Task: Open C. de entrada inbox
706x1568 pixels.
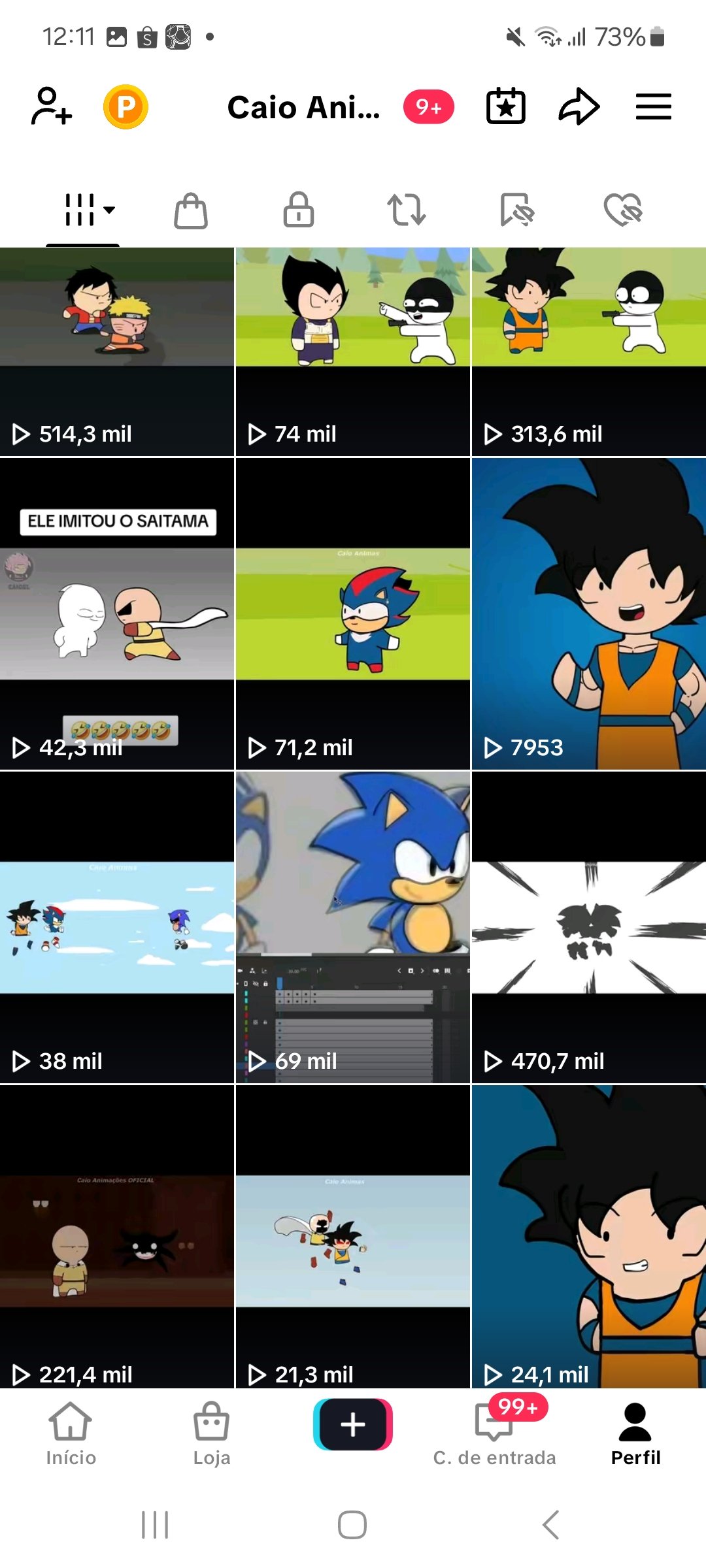Action: click(x=494, y=1433)
